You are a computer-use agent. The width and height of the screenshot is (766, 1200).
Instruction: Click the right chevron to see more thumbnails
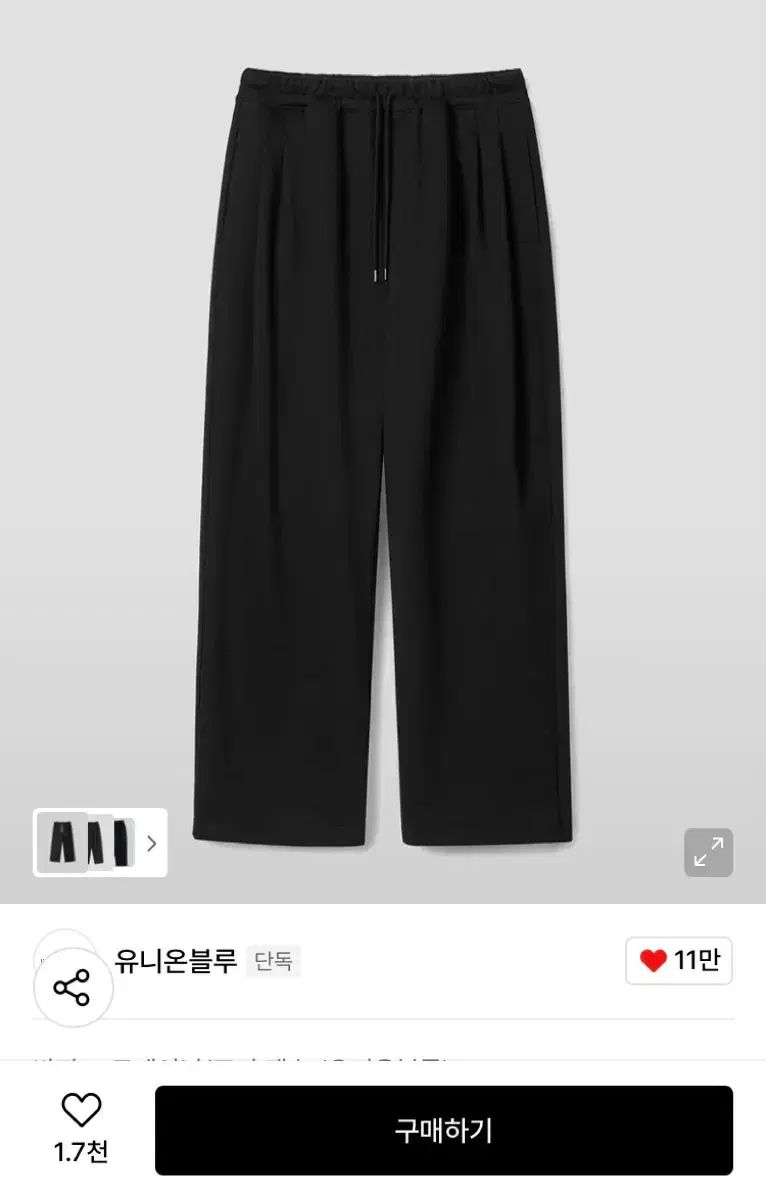pos(152,843)
